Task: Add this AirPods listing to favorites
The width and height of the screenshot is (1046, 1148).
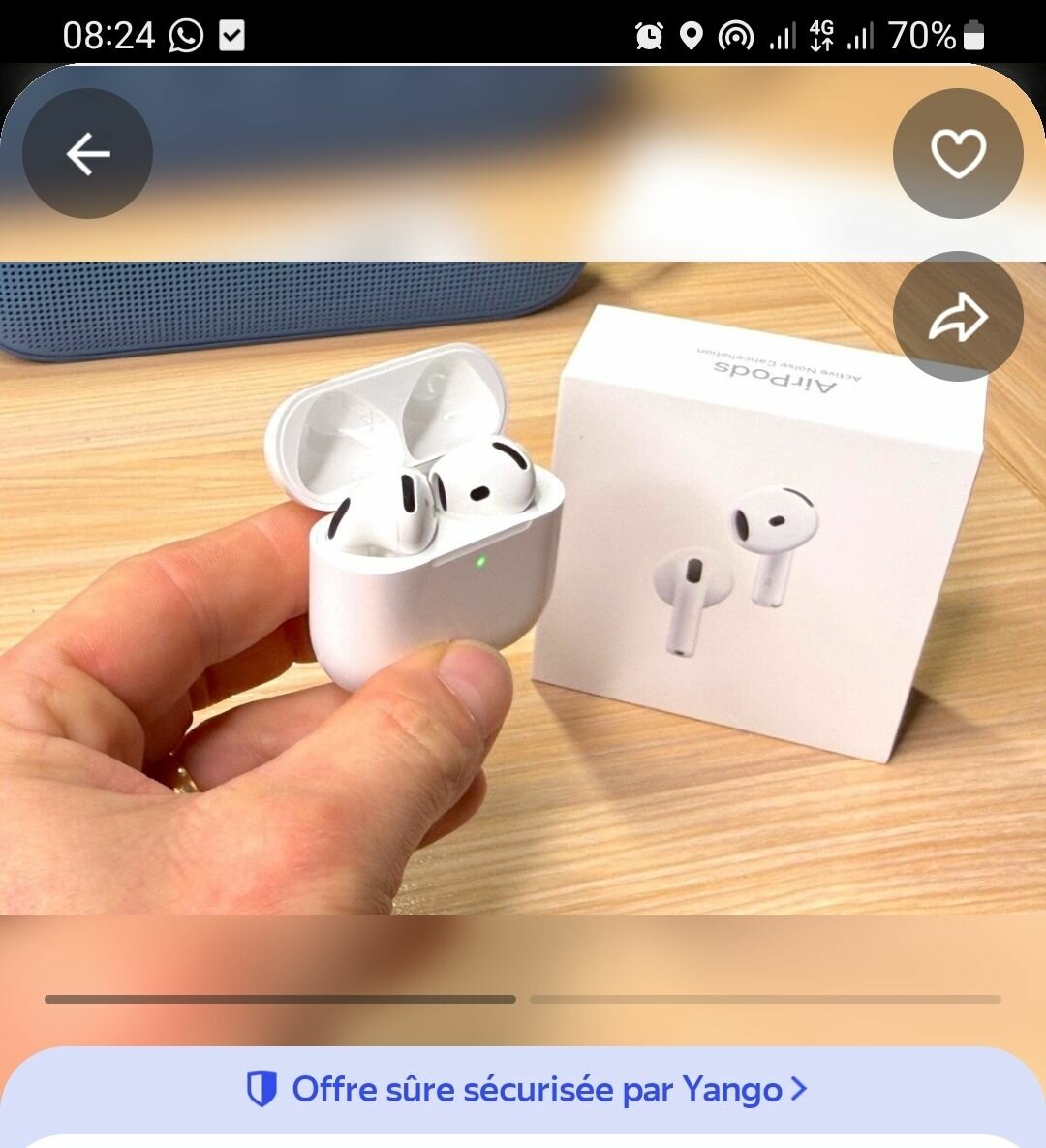Action: tap(957, 154)
